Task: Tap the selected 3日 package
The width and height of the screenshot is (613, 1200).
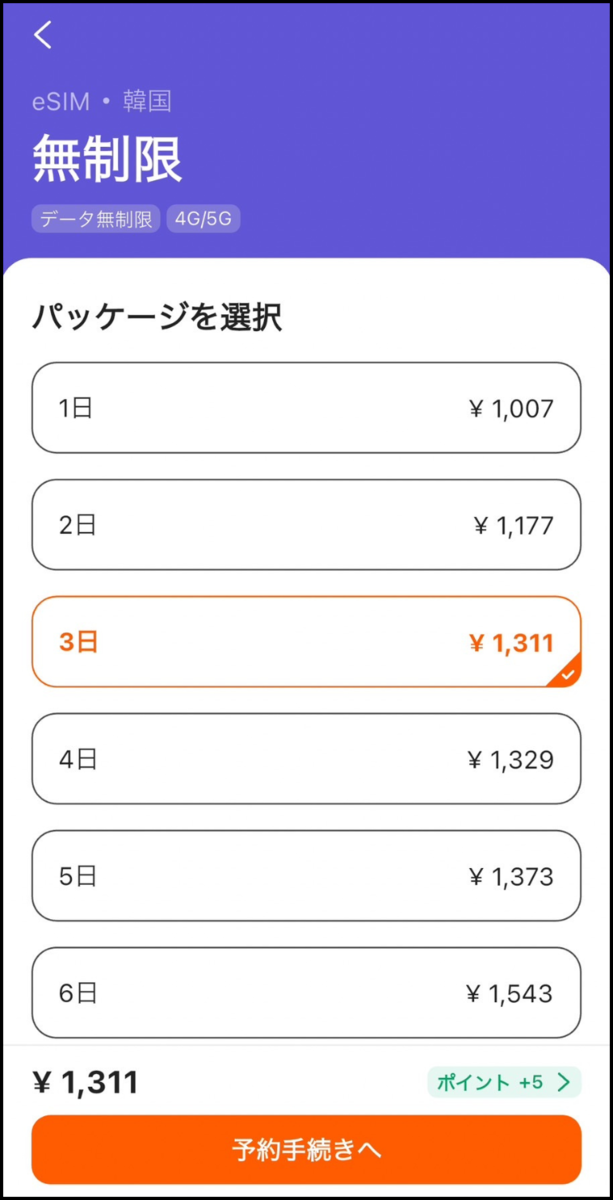Action: (x=306, y=642)
